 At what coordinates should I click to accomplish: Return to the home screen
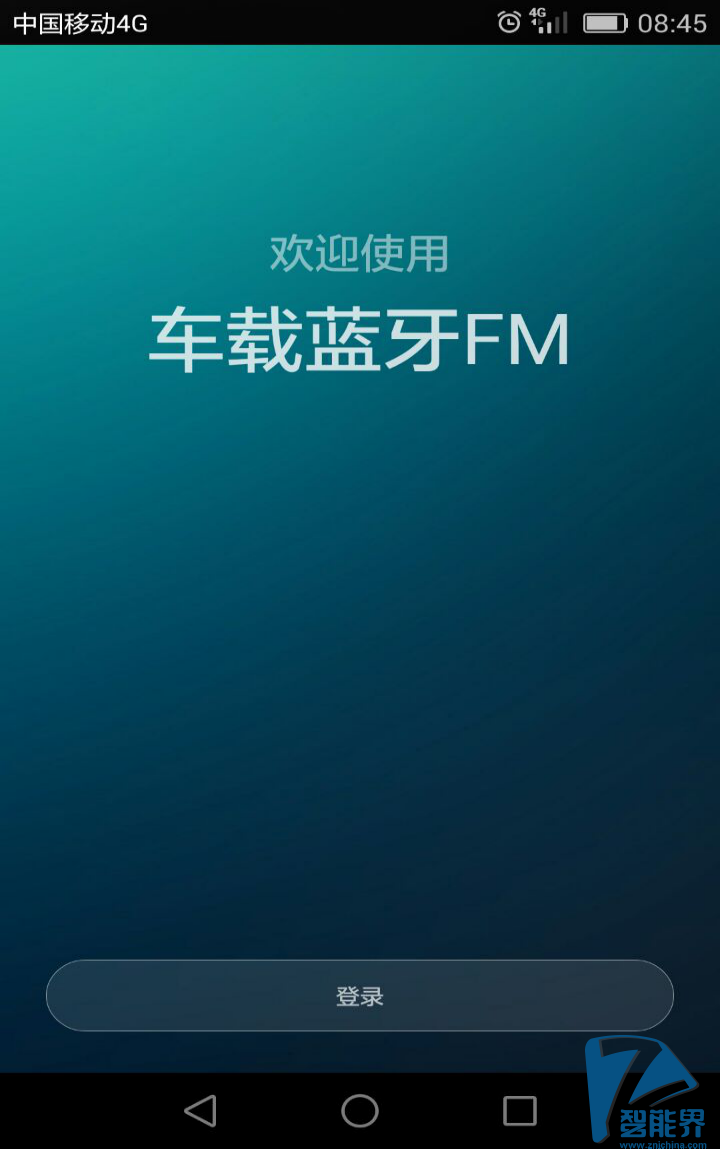360,1110
